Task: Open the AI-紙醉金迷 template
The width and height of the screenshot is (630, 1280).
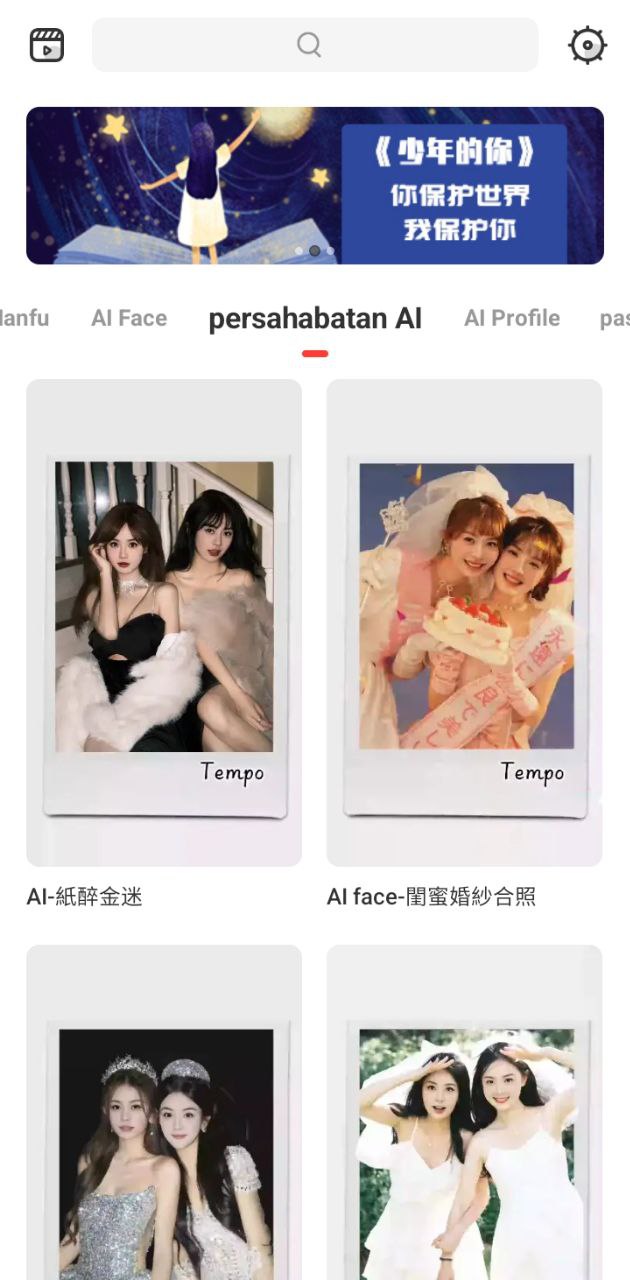Action: pyautogui.click(x=164, y=622)
